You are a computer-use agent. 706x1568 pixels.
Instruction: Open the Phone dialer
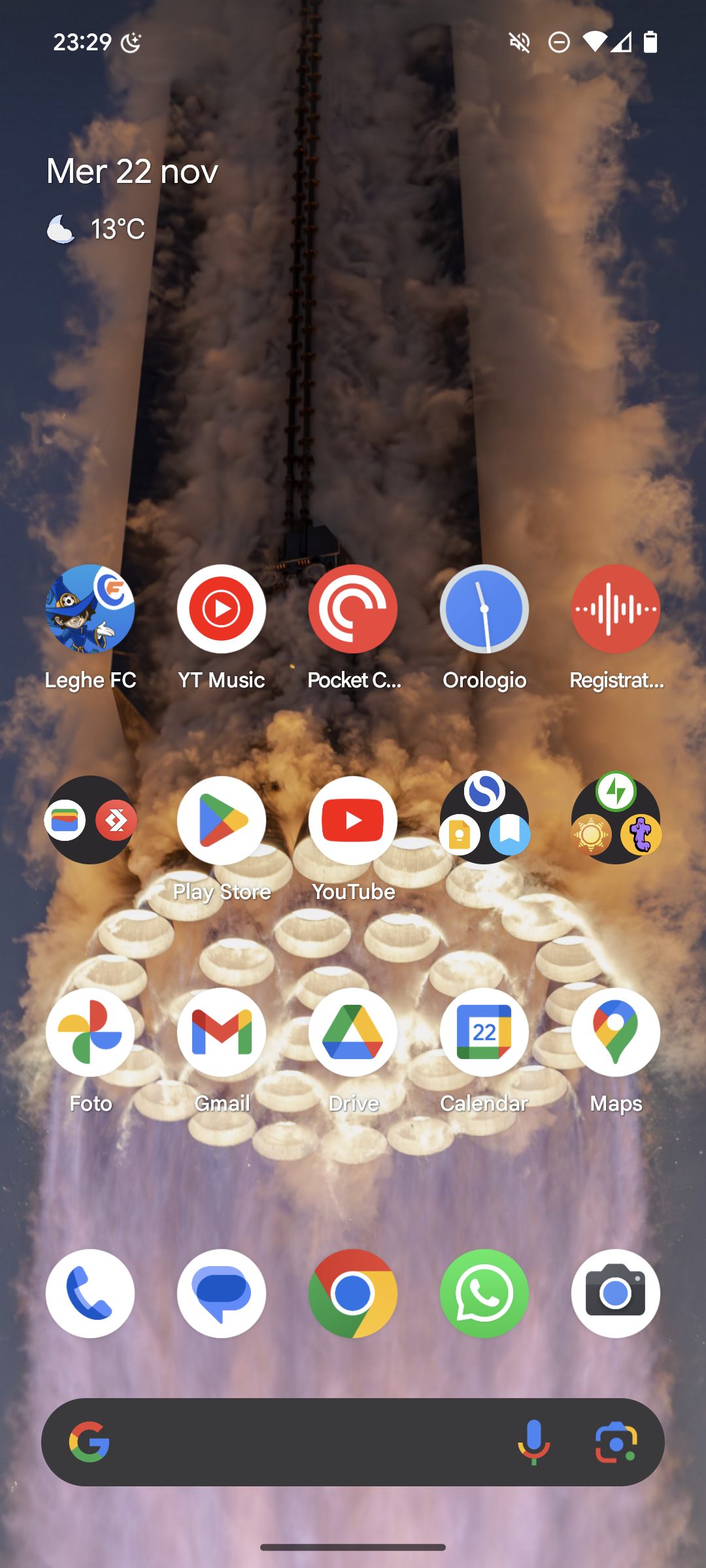pos(90,1294)
